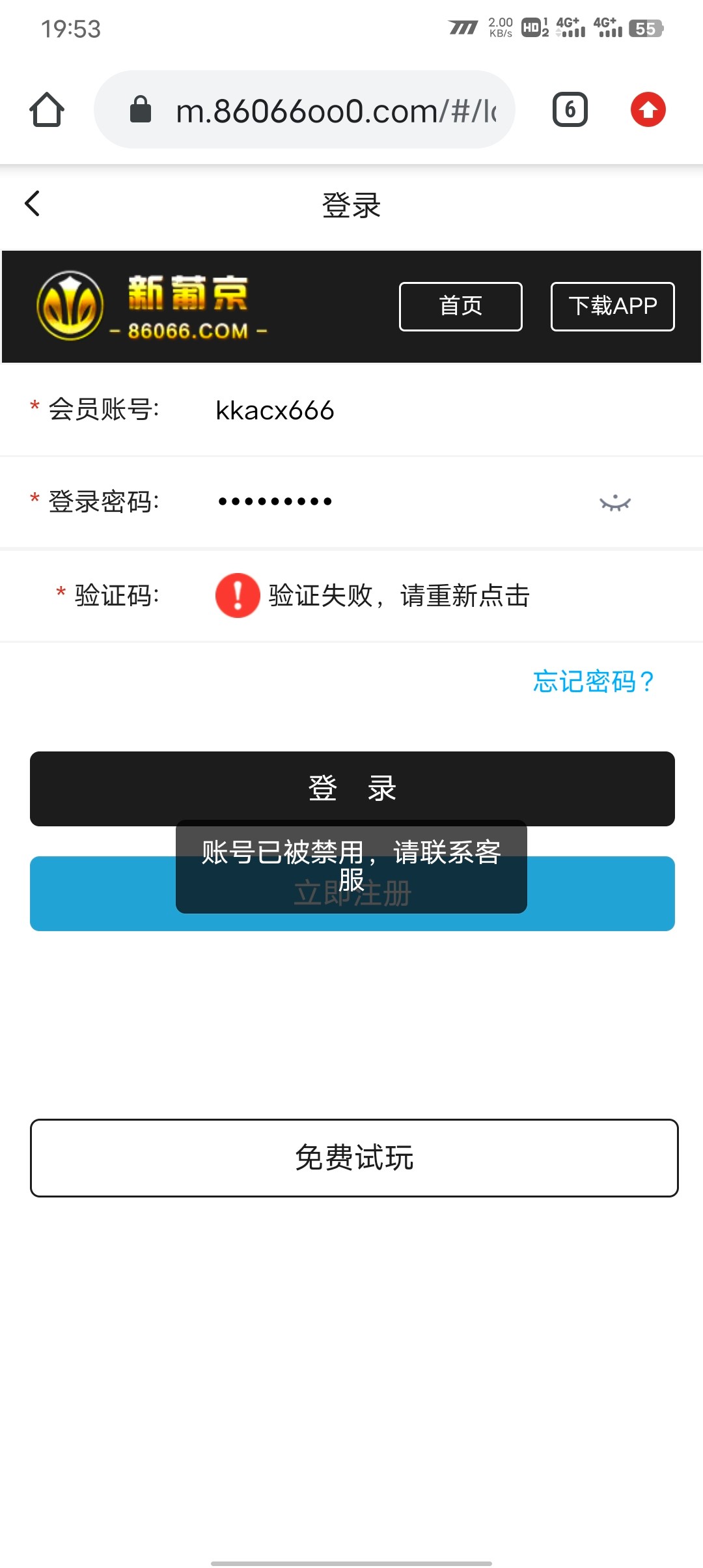
Task: Open the browser home page
Action: 47,109
